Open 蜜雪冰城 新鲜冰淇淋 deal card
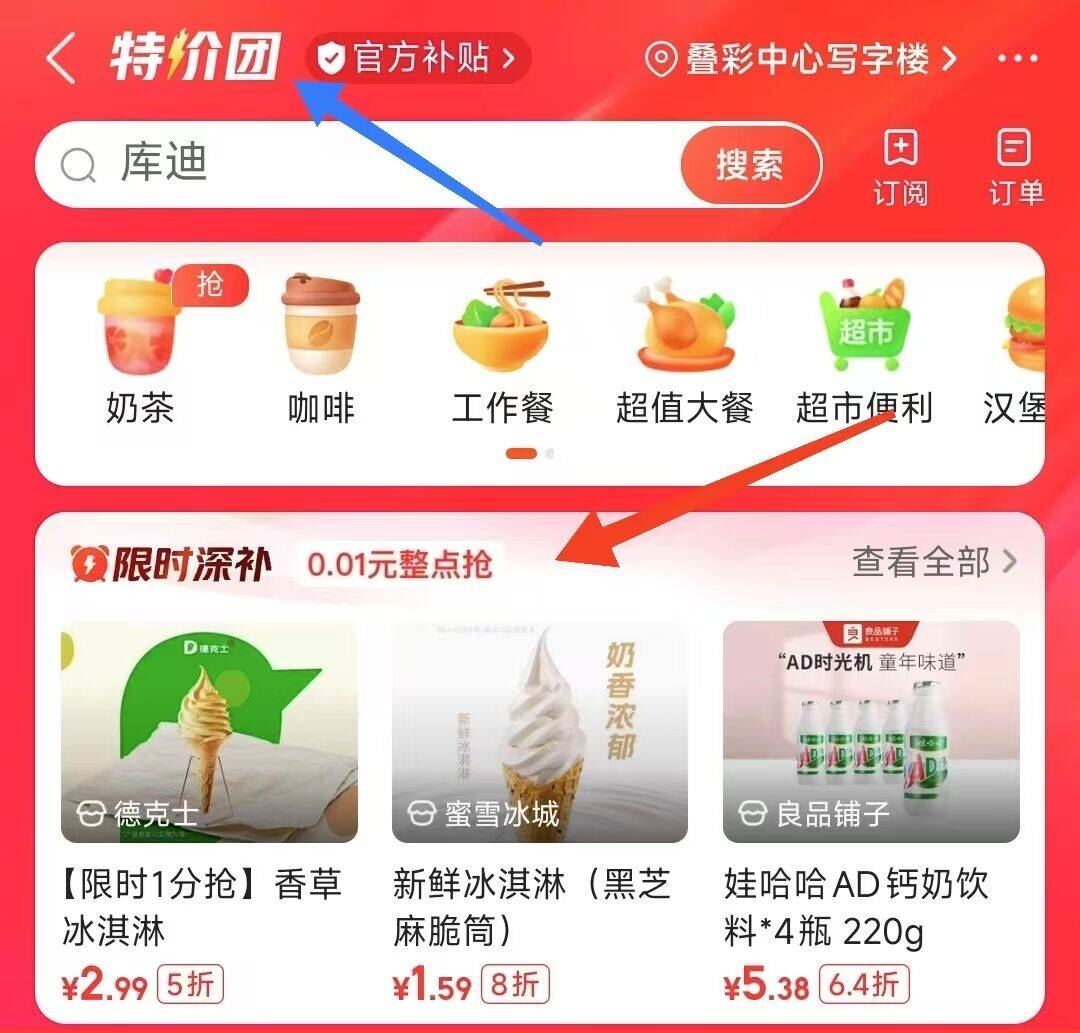Screen dimensions: 1080x1033 [540, 800]
